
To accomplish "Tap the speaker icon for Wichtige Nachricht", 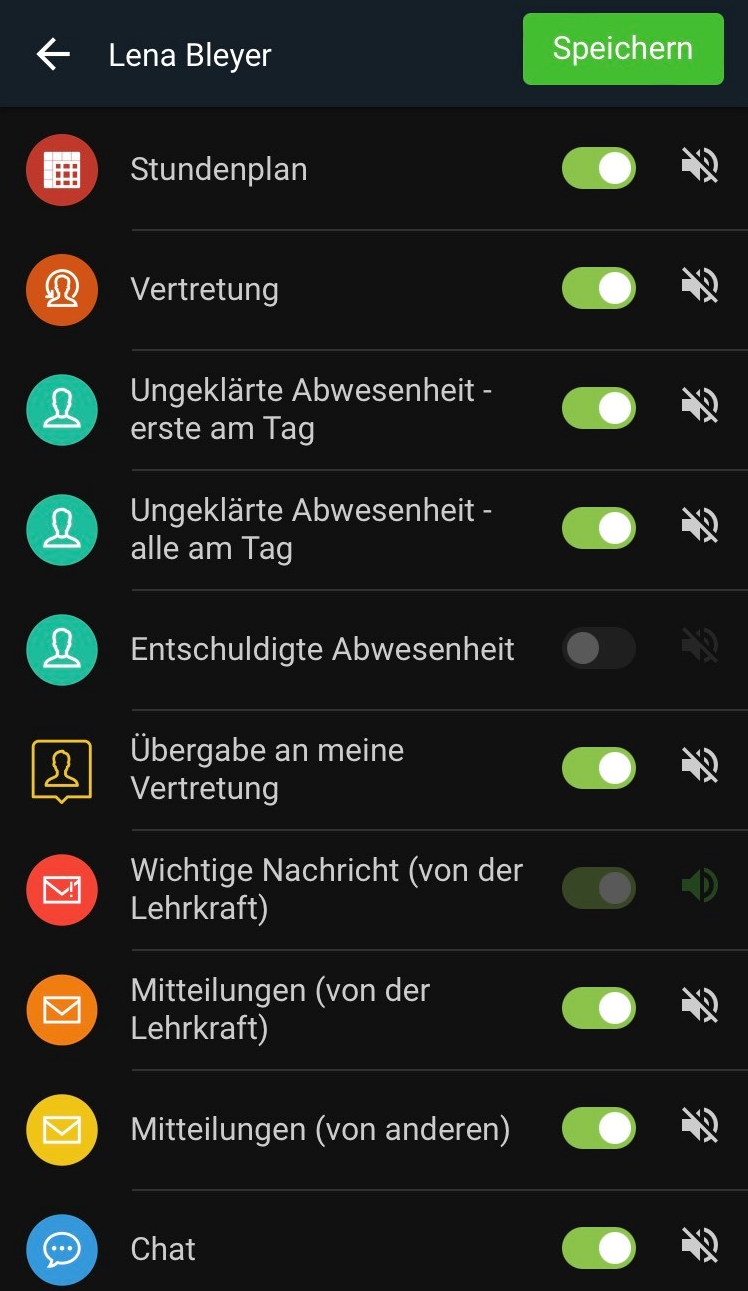I will (x=700, y=886).
